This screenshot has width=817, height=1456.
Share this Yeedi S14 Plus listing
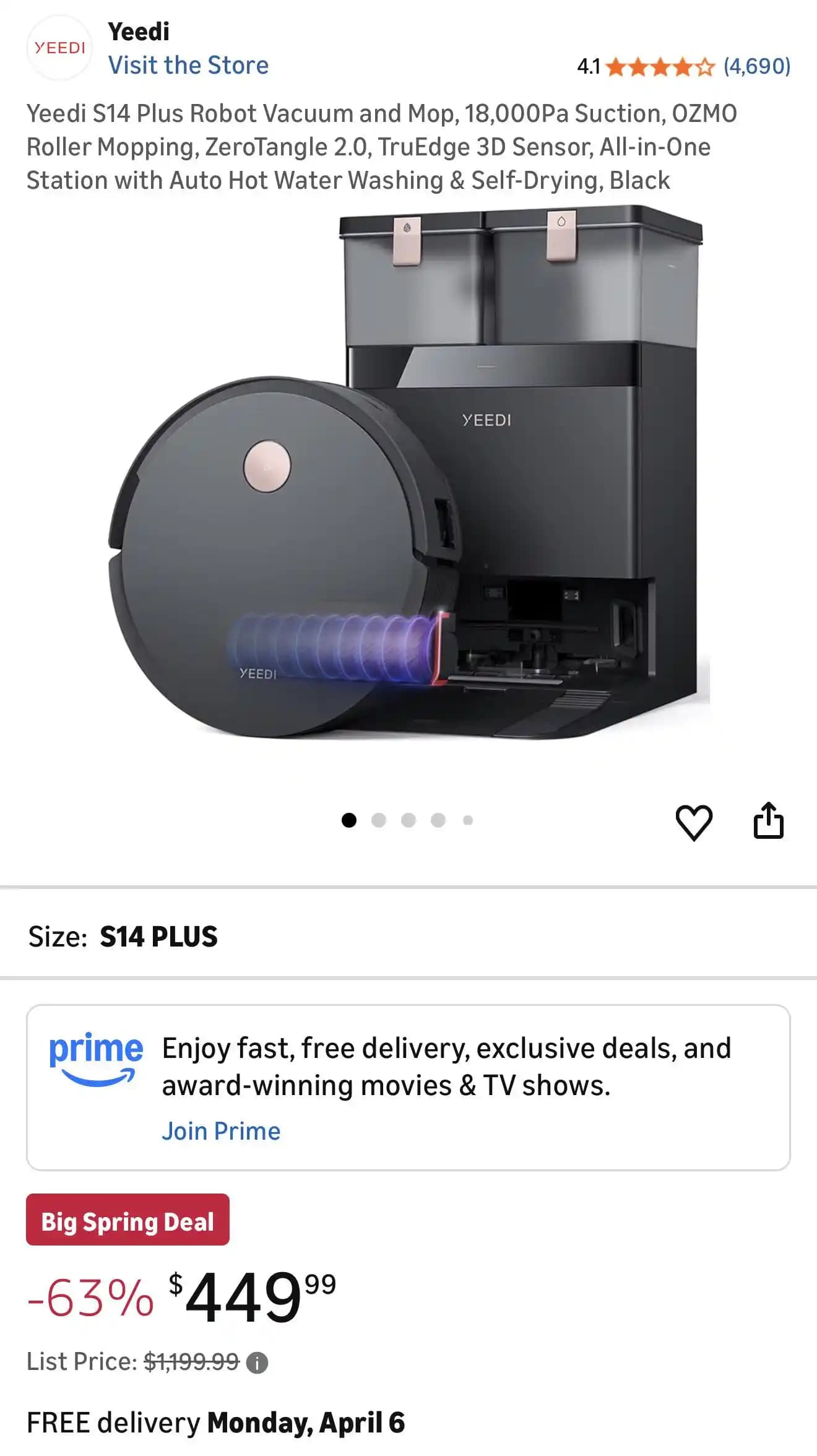coord(768,821)
